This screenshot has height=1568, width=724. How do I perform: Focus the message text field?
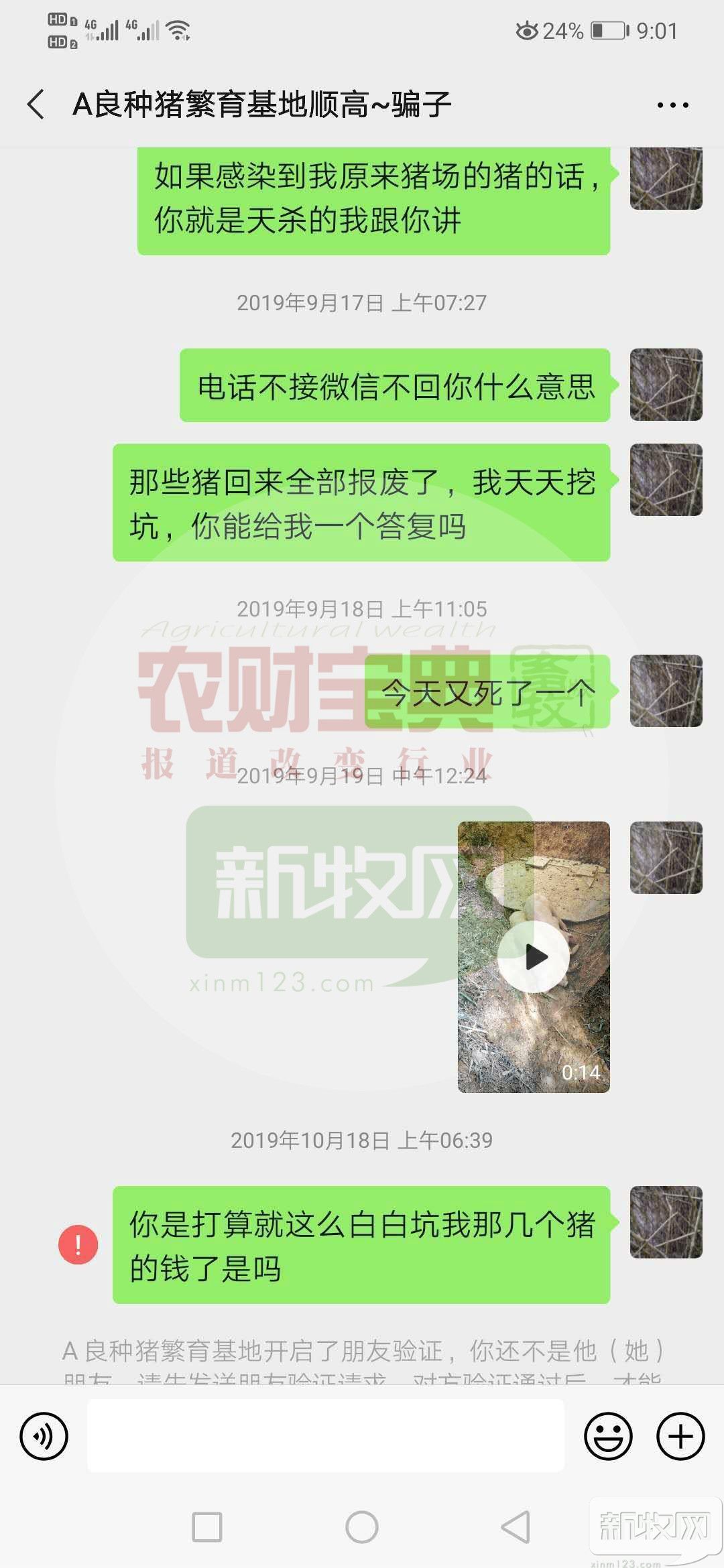pos(326,1435)
